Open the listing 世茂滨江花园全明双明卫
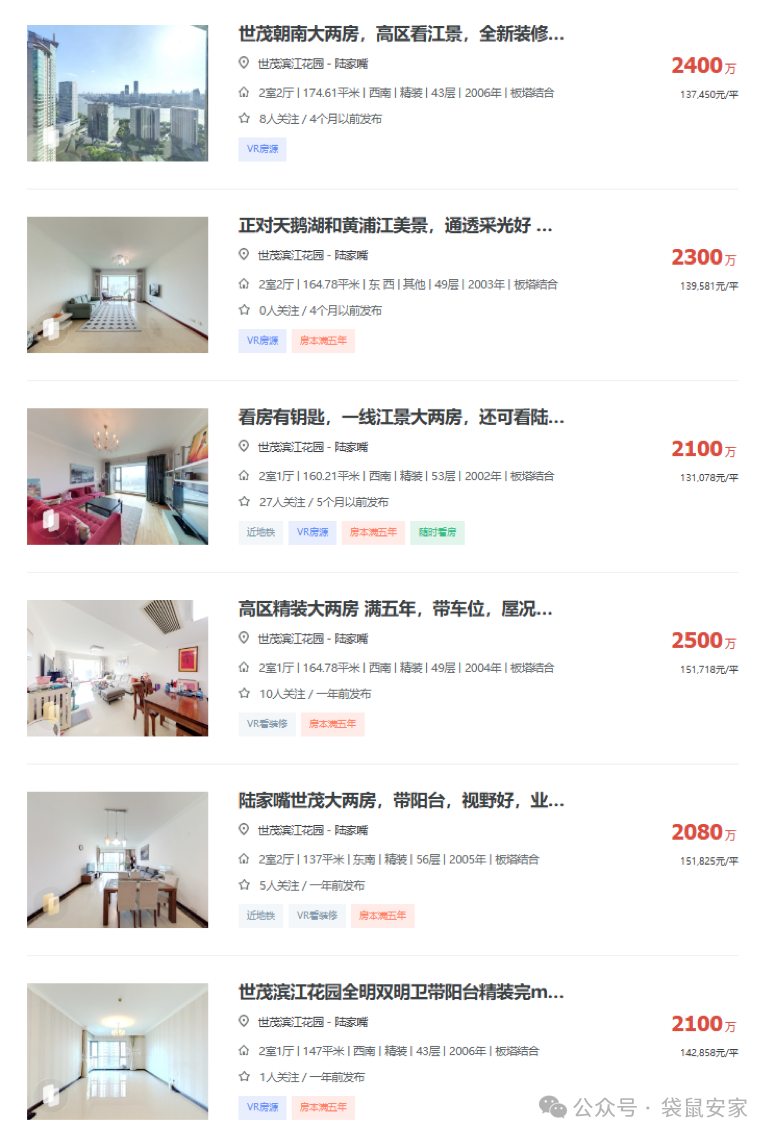Screen dimensions: 772x1138 coord(400,993)
